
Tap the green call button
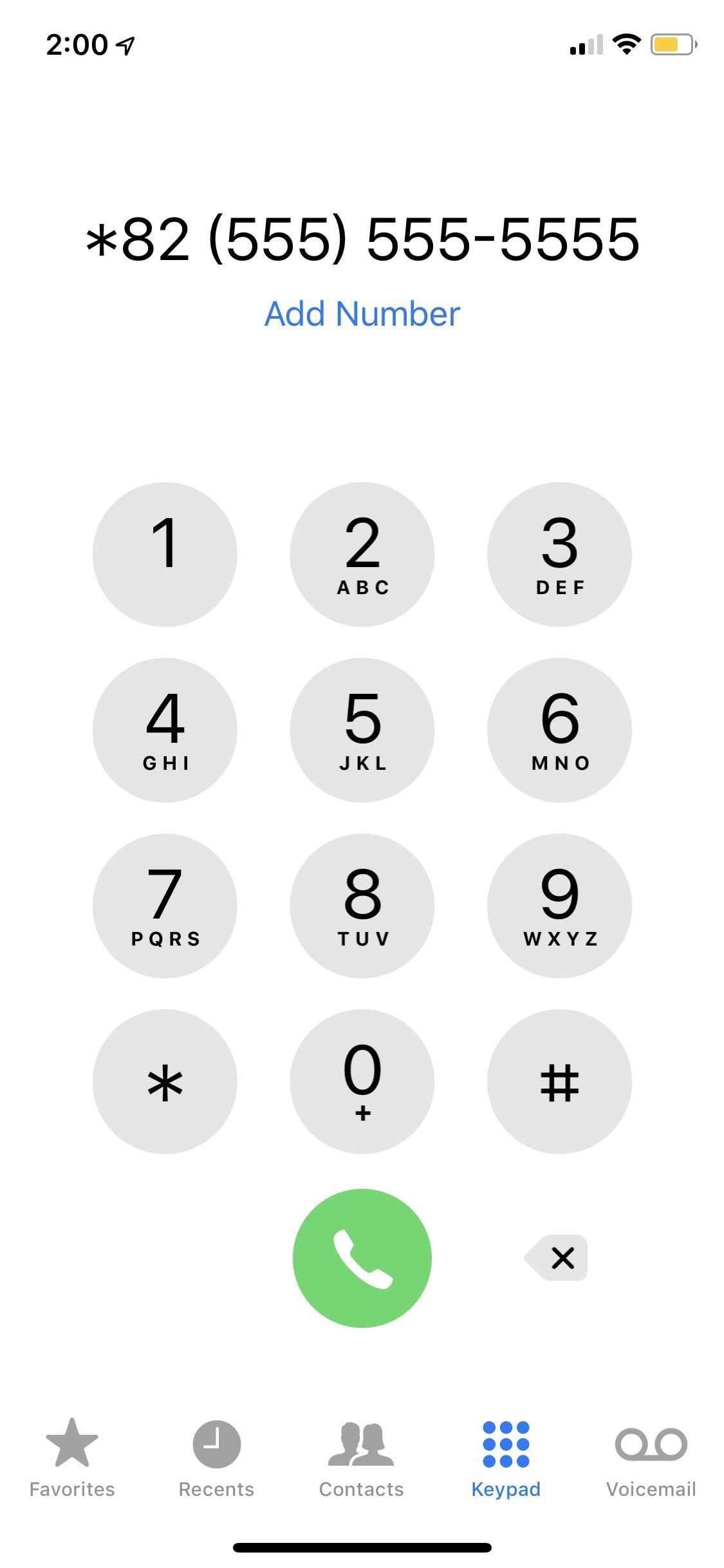[x=362, y=1258]
